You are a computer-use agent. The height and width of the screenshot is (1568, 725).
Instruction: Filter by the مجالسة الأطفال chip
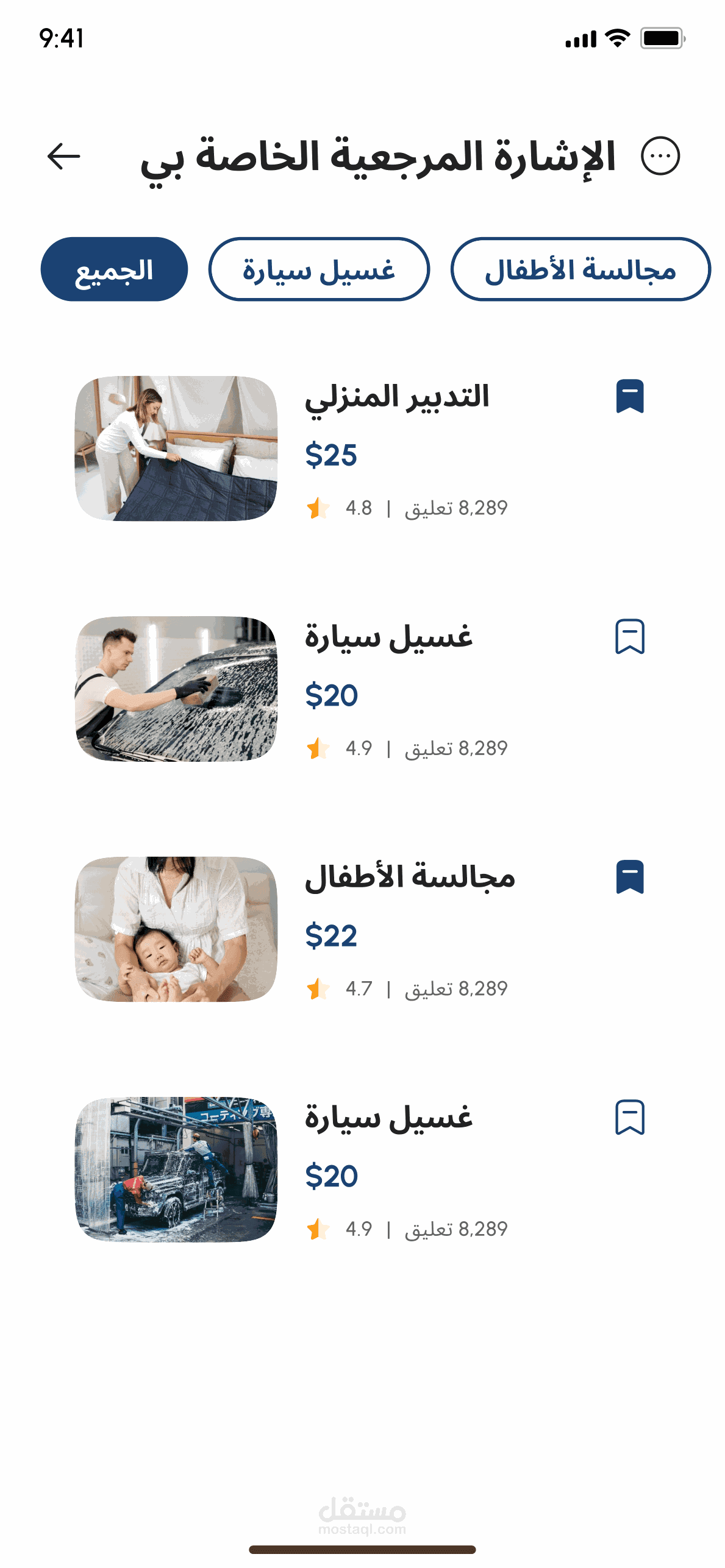pyautogui.click(x=580, y=269)
